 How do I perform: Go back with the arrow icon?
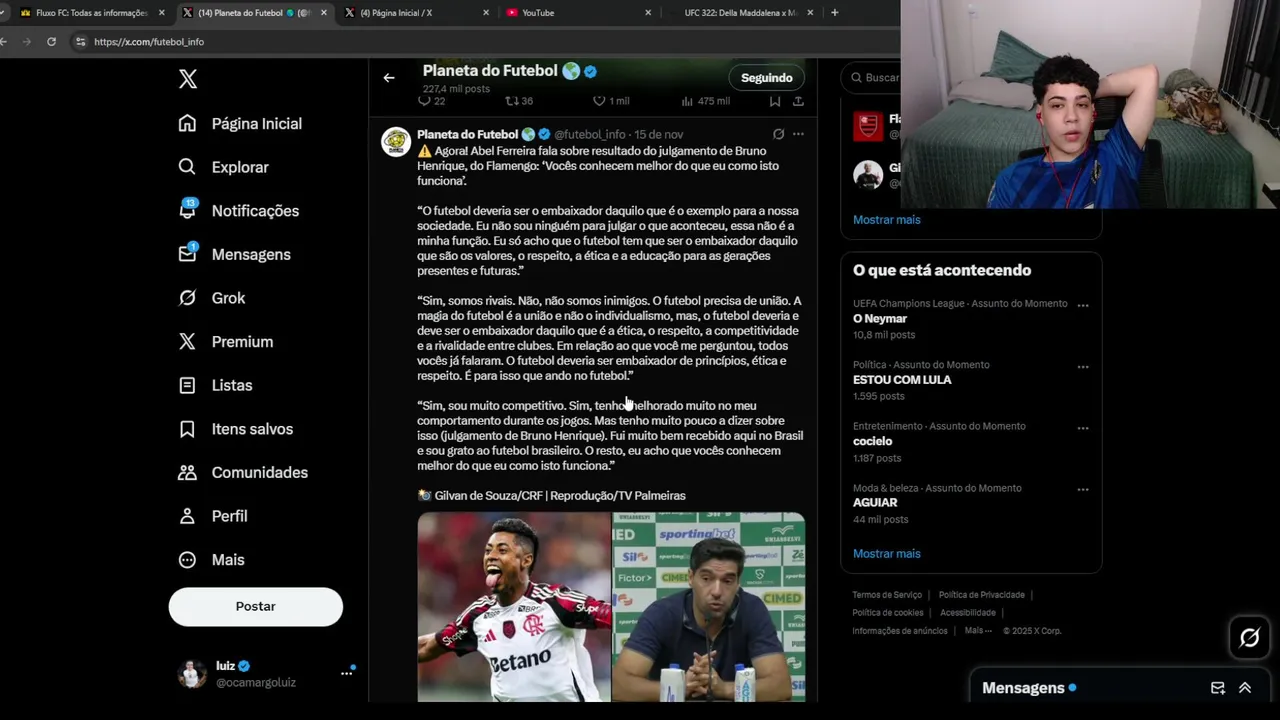click(x=389, y=78)
